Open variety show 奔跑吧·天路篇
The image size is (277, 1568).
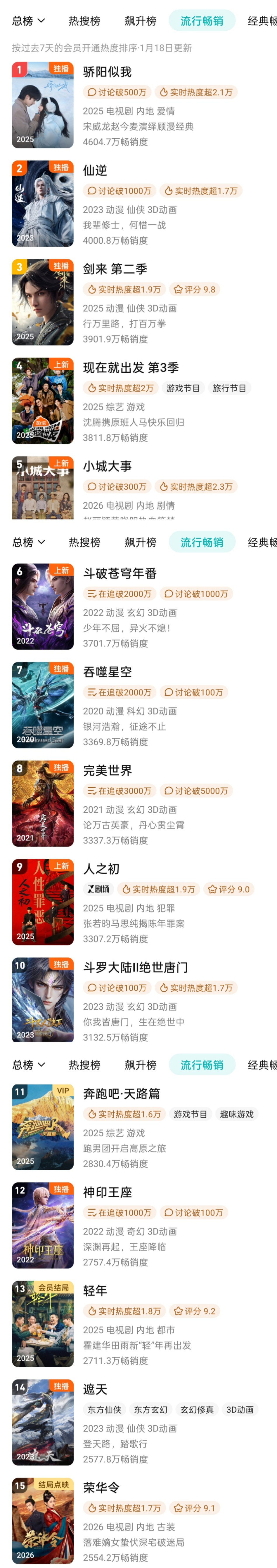(x=122, y=1094)
